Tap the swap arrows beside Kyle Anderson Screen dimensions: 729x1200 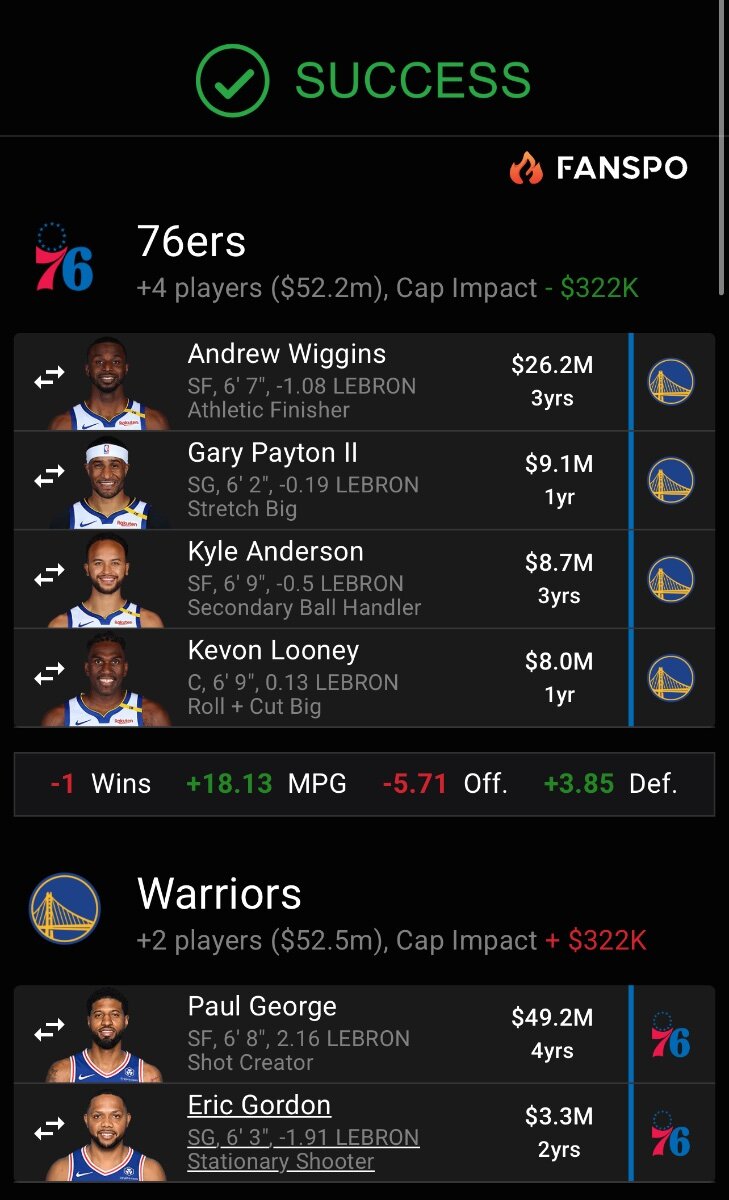coord(49,577)
